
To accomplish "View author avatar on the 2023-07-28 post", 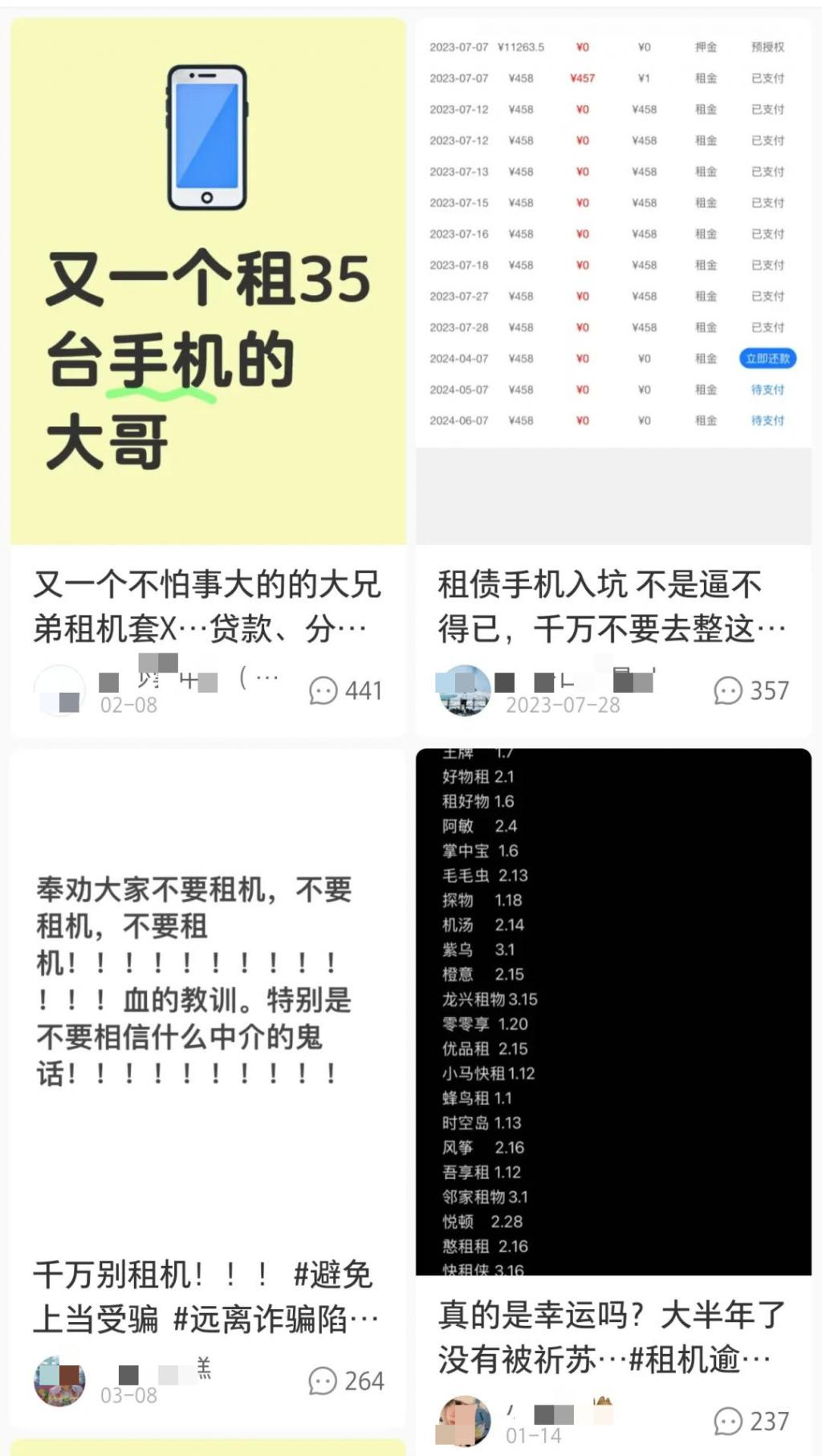I will pyautogui.click(x=464, y=690).
